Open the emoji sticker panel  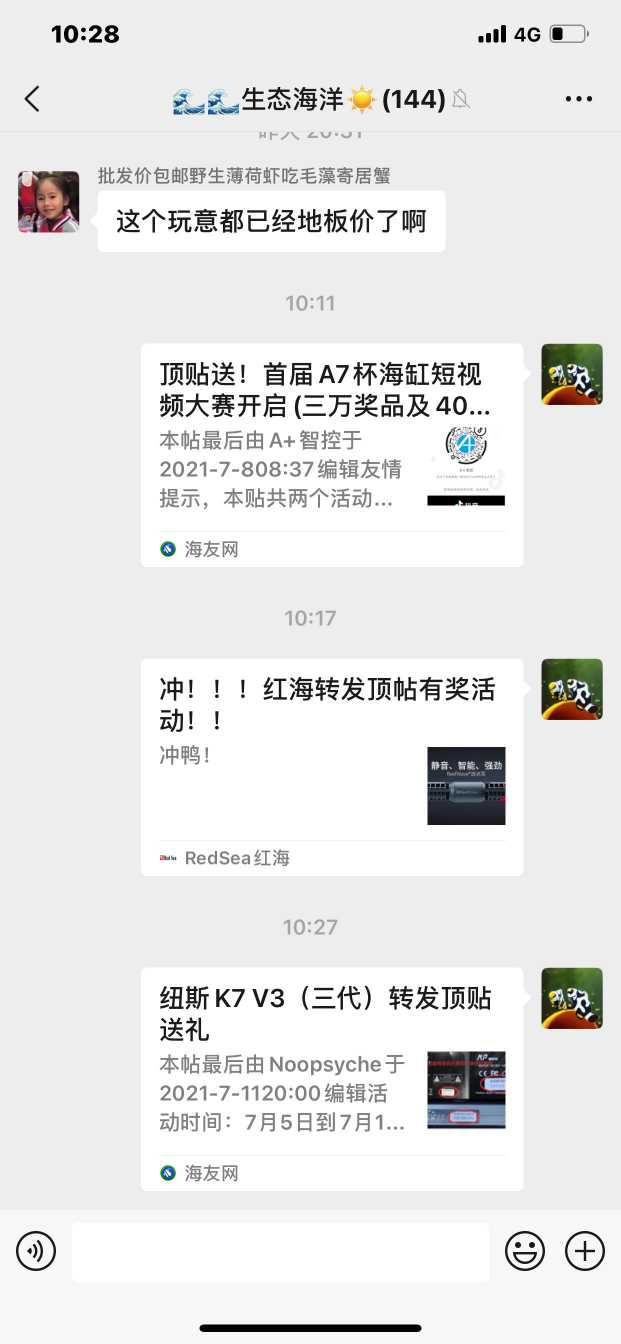(x=524, y=1251)
